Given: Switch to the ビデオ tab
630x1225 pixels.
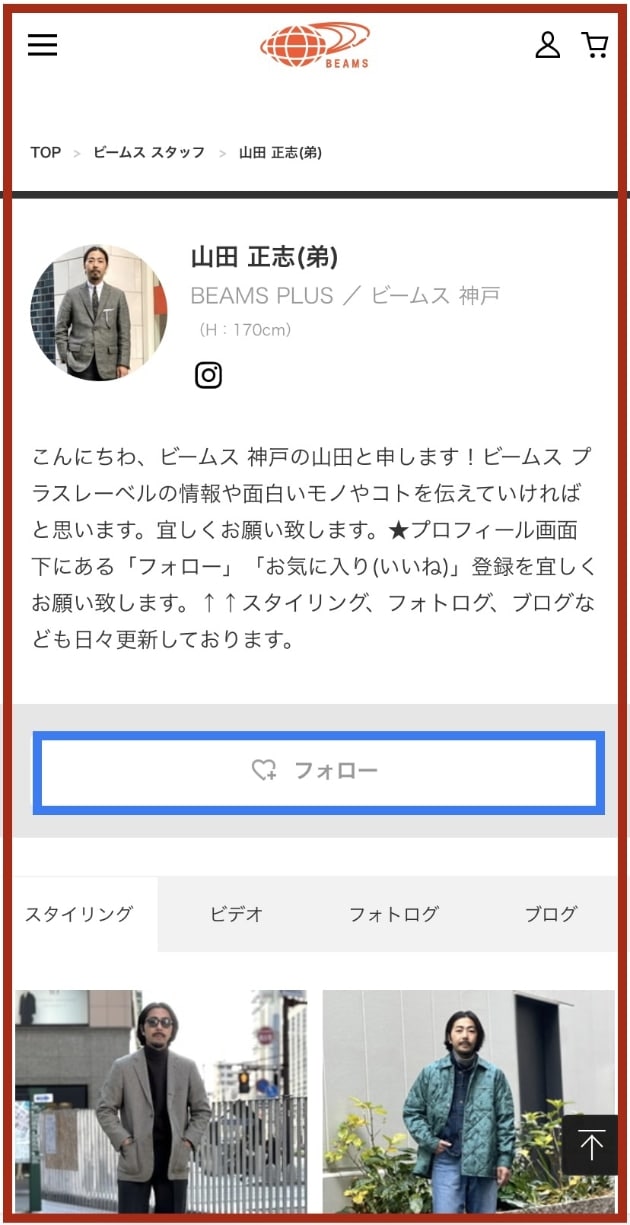Looking at the screenshot, I should click(236, 914).
